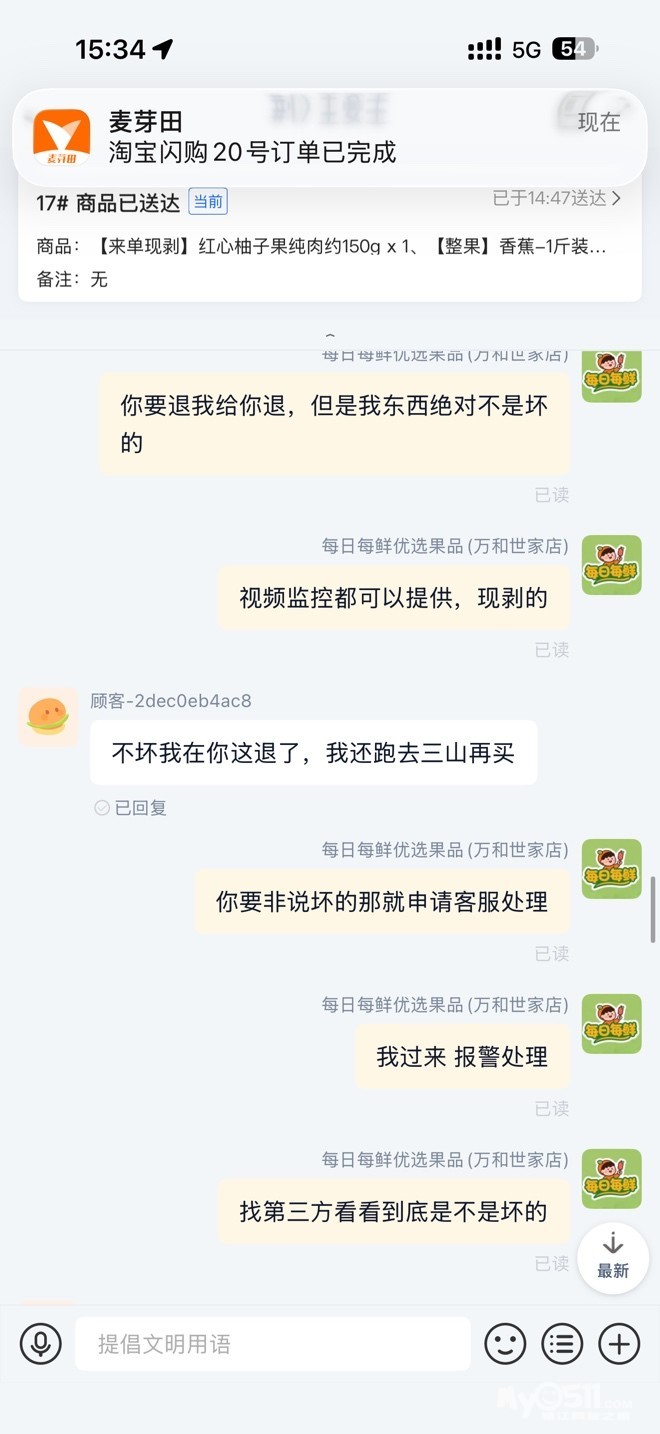Image resolution: width=660 pixels, height=1434 pixels.
Task: Jump to the latest messages
Action: [x=612, y=1255]
